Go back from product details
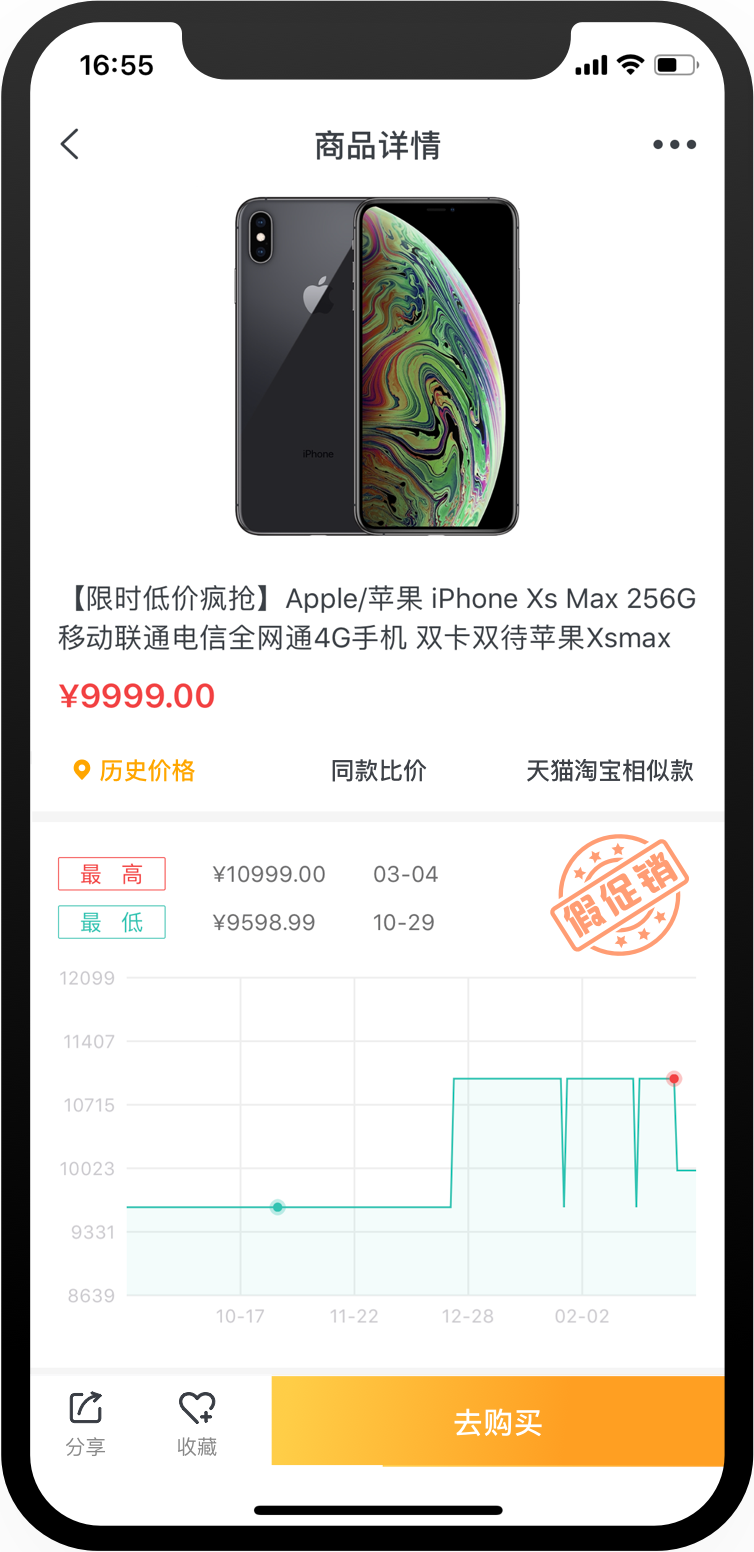The width and height of the screenshot is (754, 1552). (x=69, y=145)
